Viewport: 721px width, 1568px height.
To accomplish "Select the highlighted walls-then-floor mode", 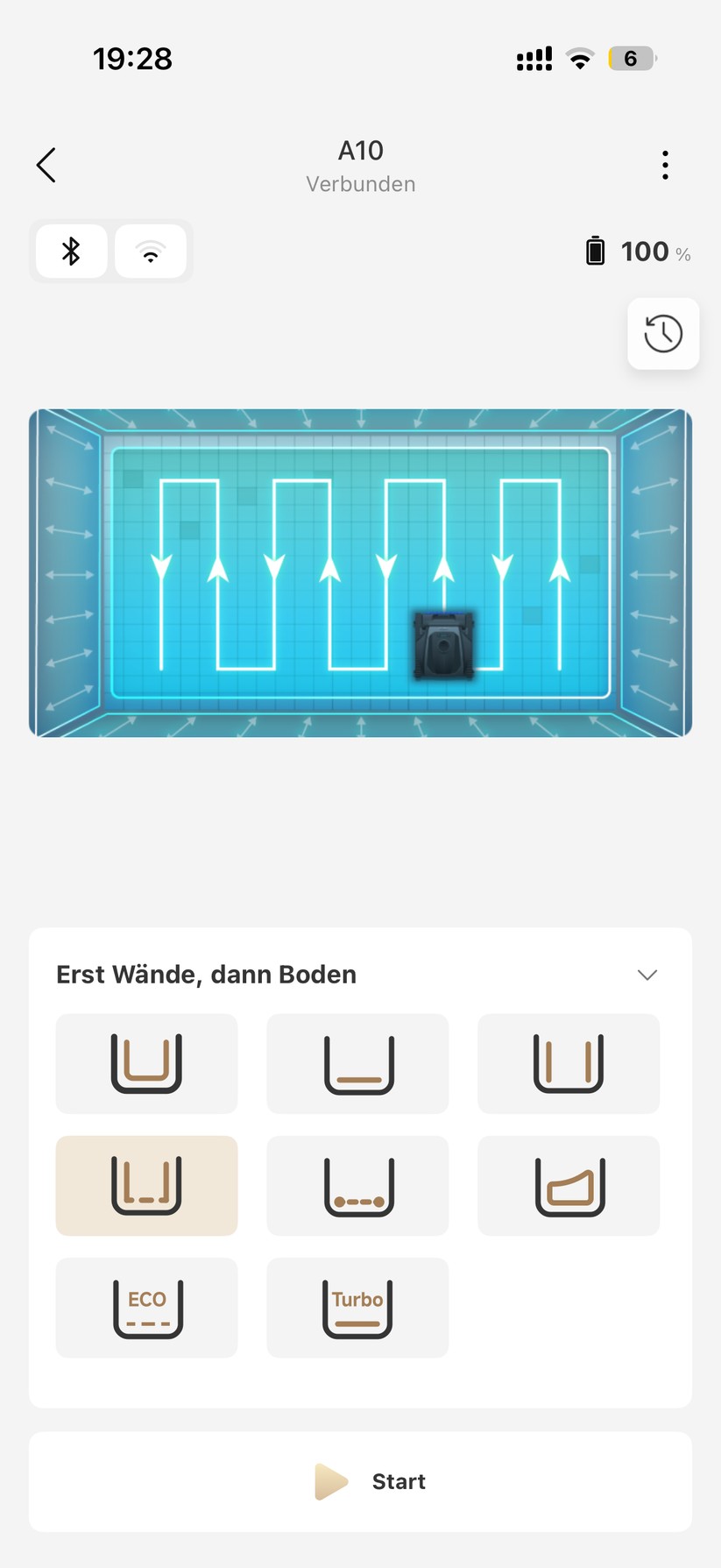I will click(x=146, y=1186).
